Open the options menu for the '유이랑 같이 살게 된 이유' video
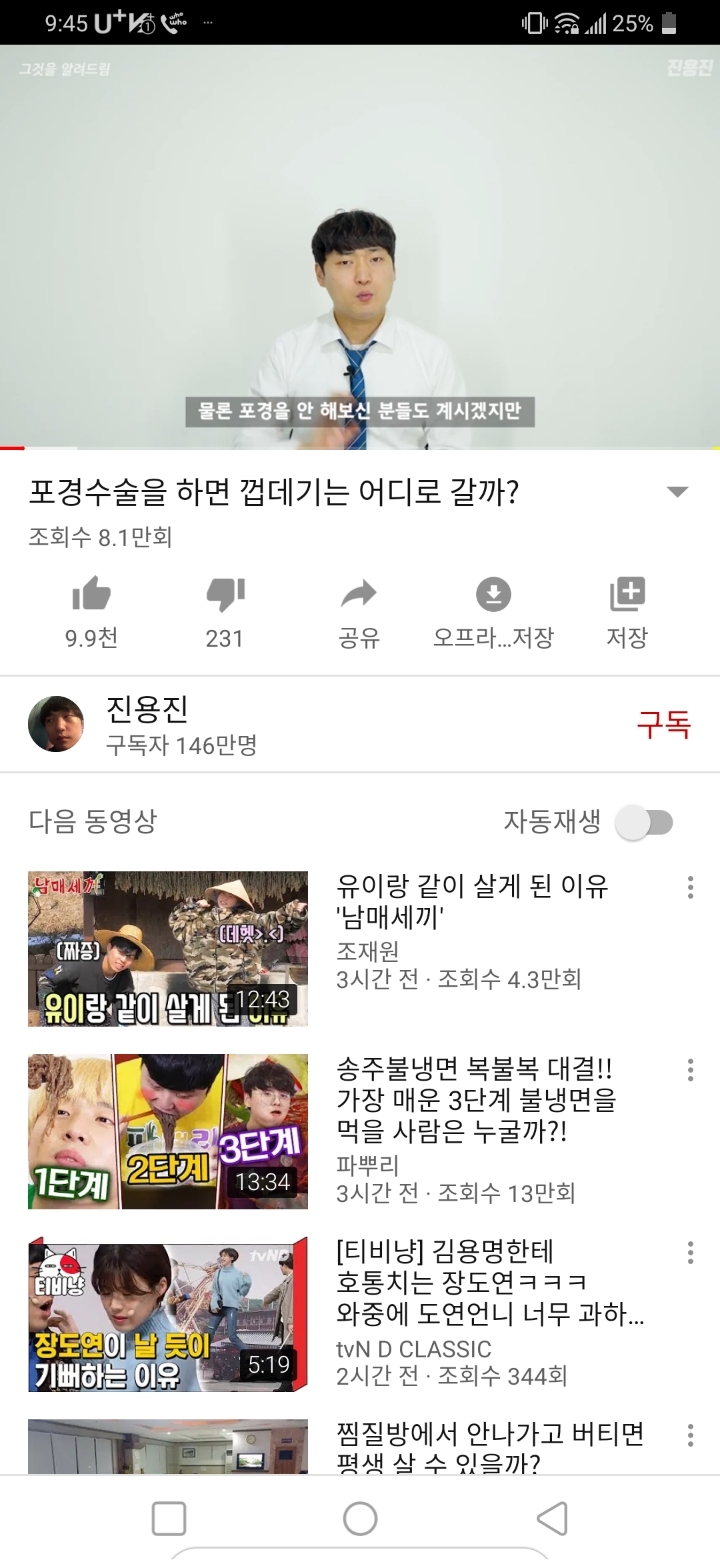 pyautogui.click(x=689, y=886)
